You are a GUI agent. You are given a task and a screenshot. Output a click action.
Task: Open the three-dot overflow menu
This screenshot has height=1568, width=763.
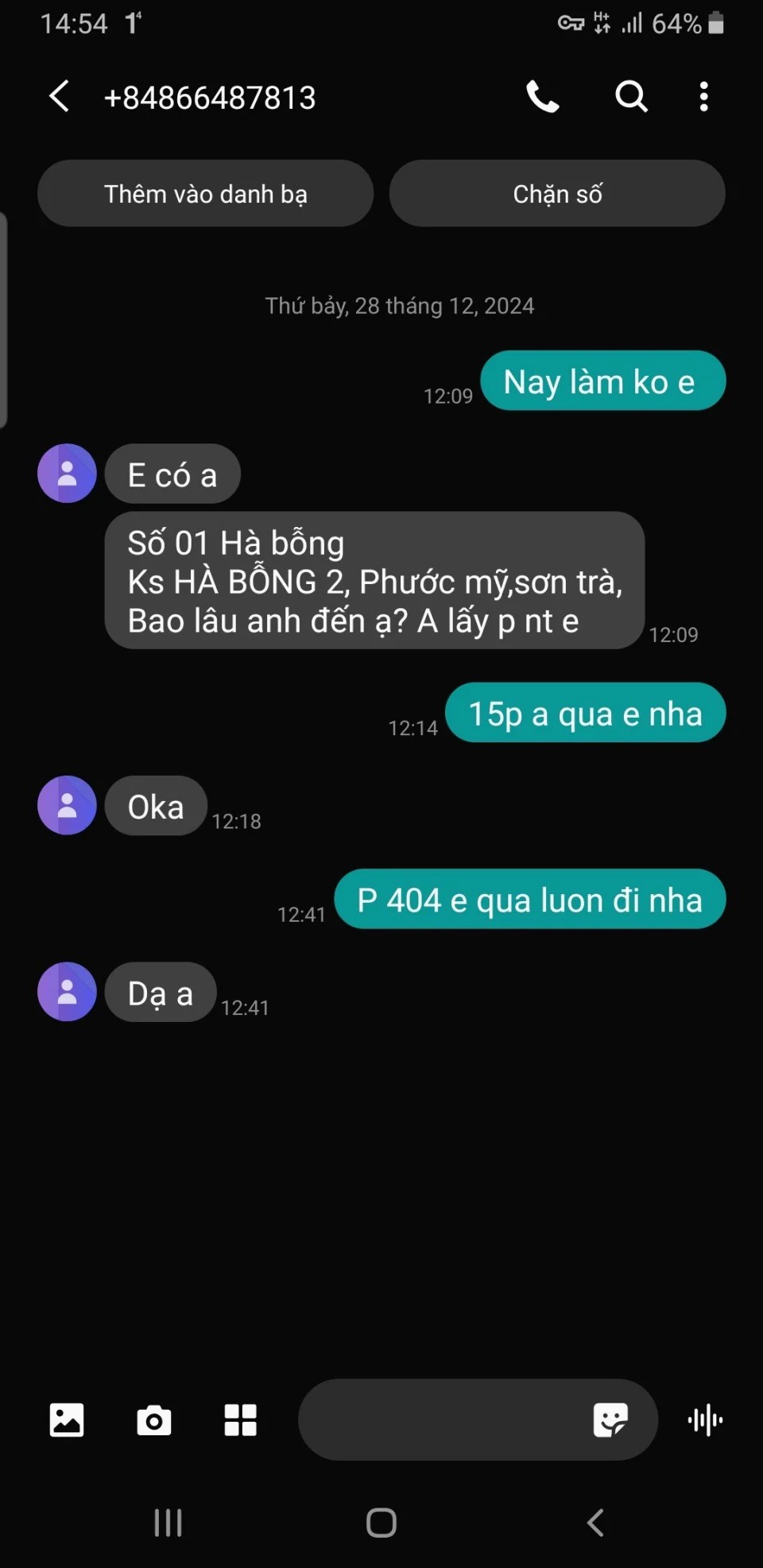703,97
